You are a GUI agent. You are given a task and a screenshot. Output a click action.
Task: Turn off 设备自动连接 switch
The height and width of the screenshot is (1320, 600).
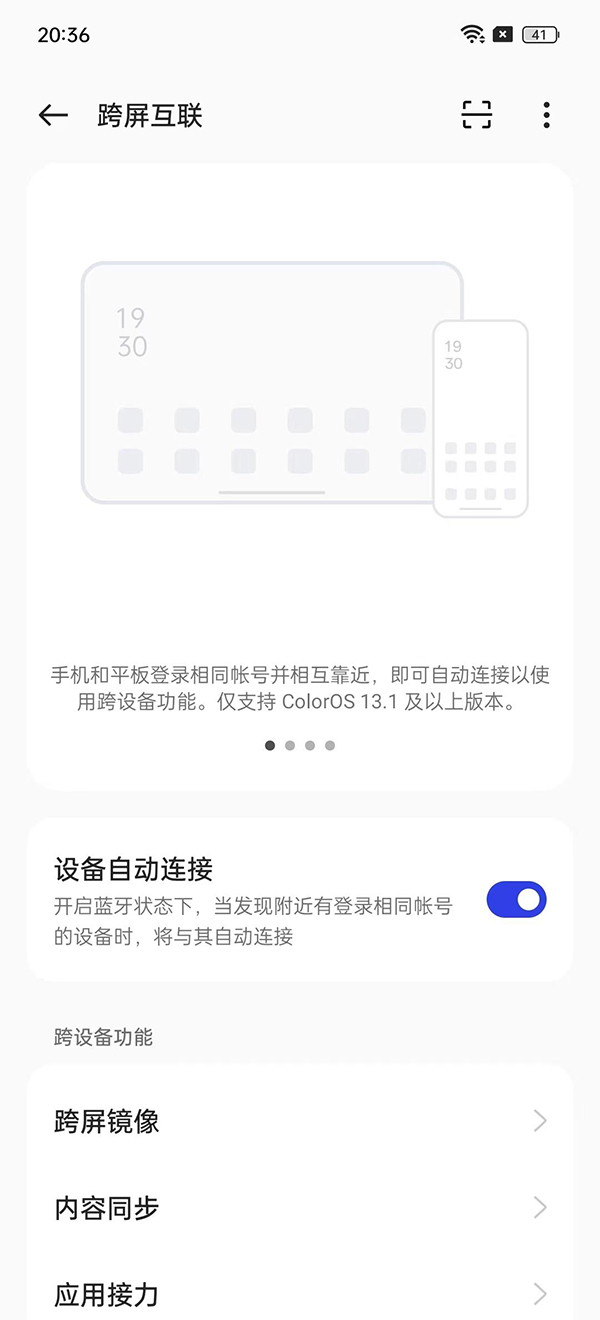pyautogui.click(x=516, y=900)
